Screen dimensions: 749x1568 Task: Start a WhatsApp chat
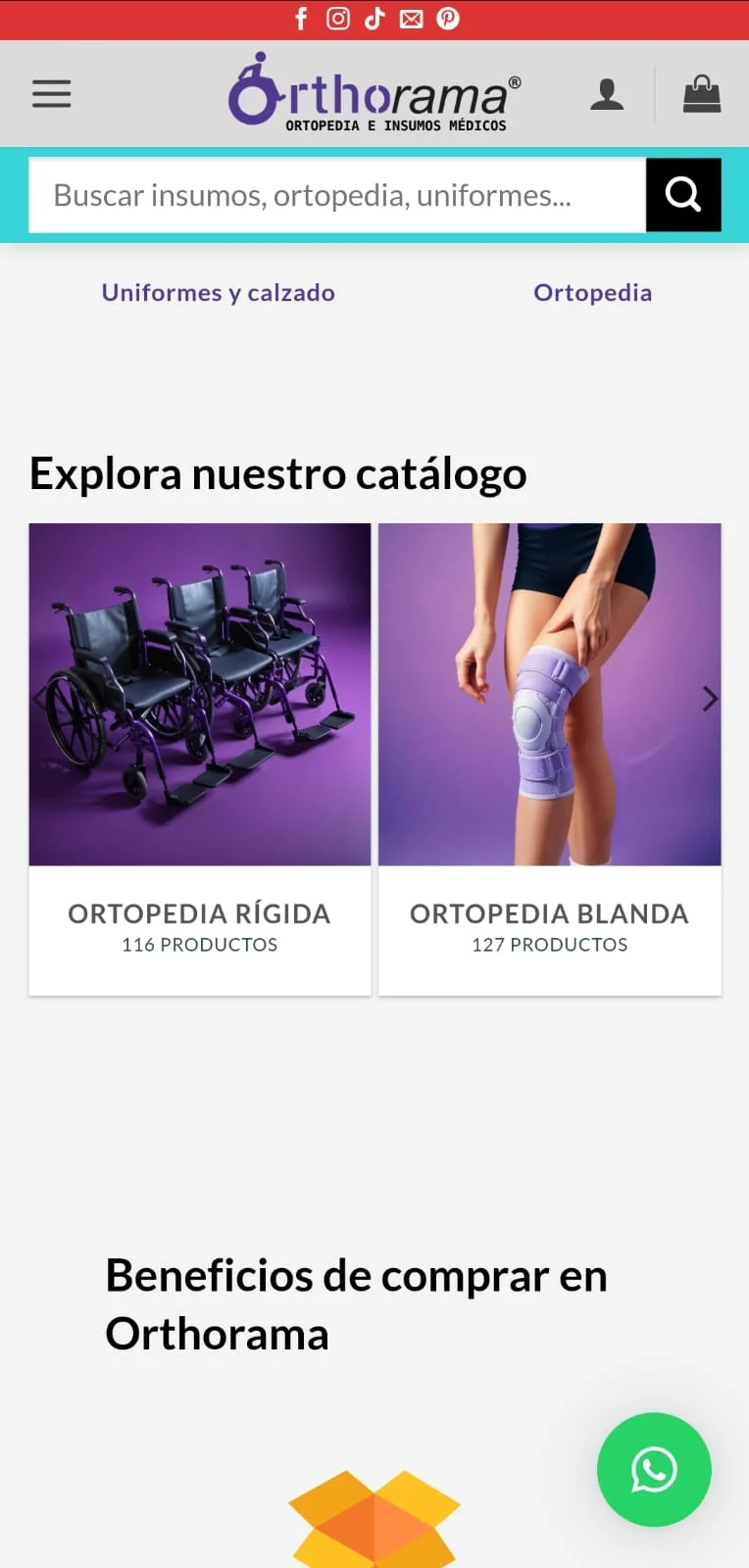(654, 1469)
